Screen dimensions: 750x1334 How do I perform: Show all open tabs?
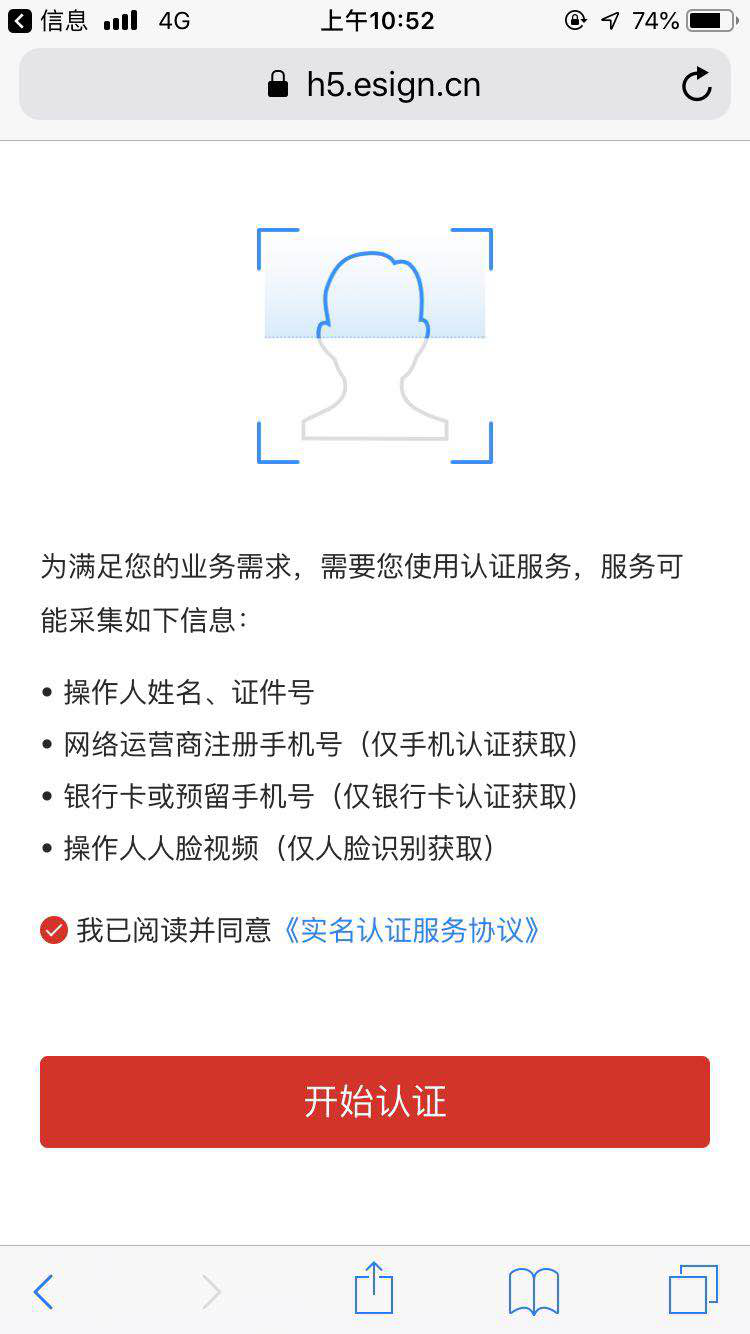click(x=693, y=1289)
